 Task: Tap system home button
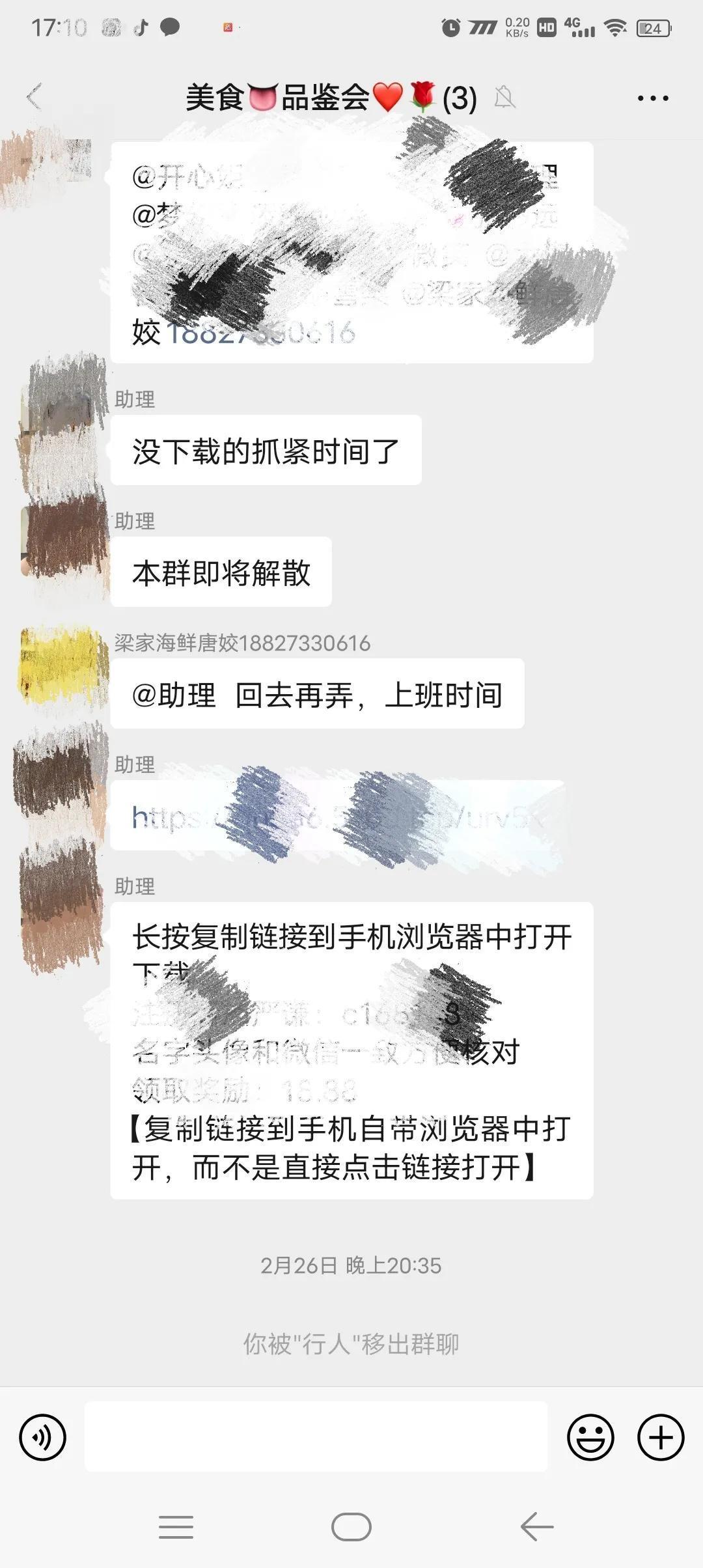351,1526
